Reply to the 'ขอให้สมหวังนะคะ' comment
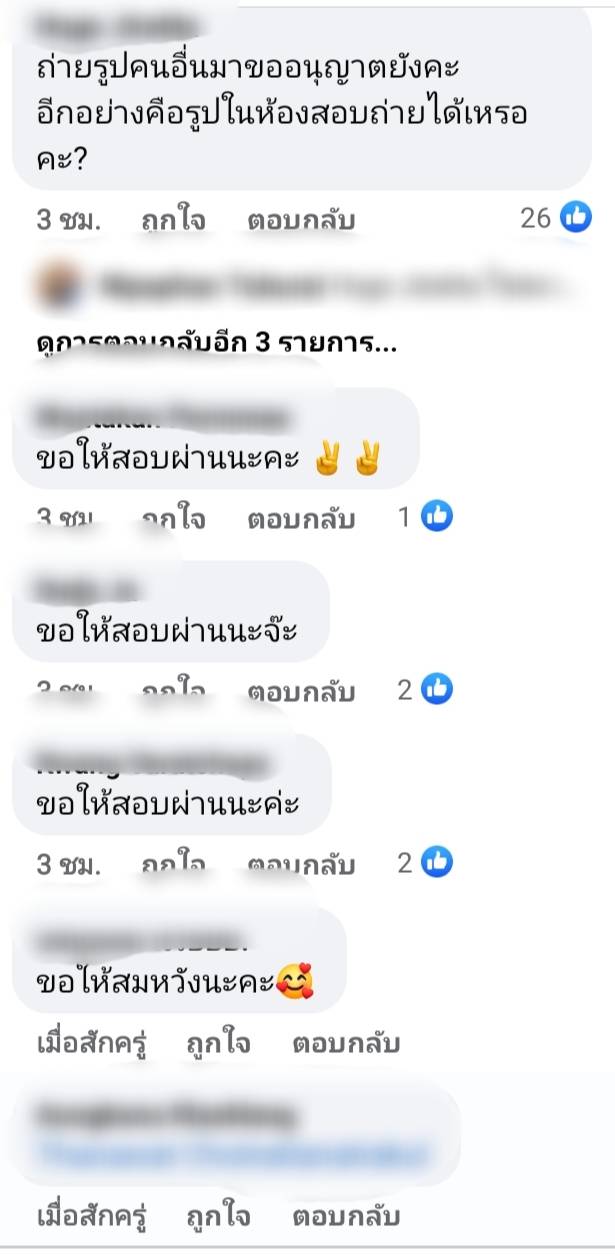 point(346,1044)
